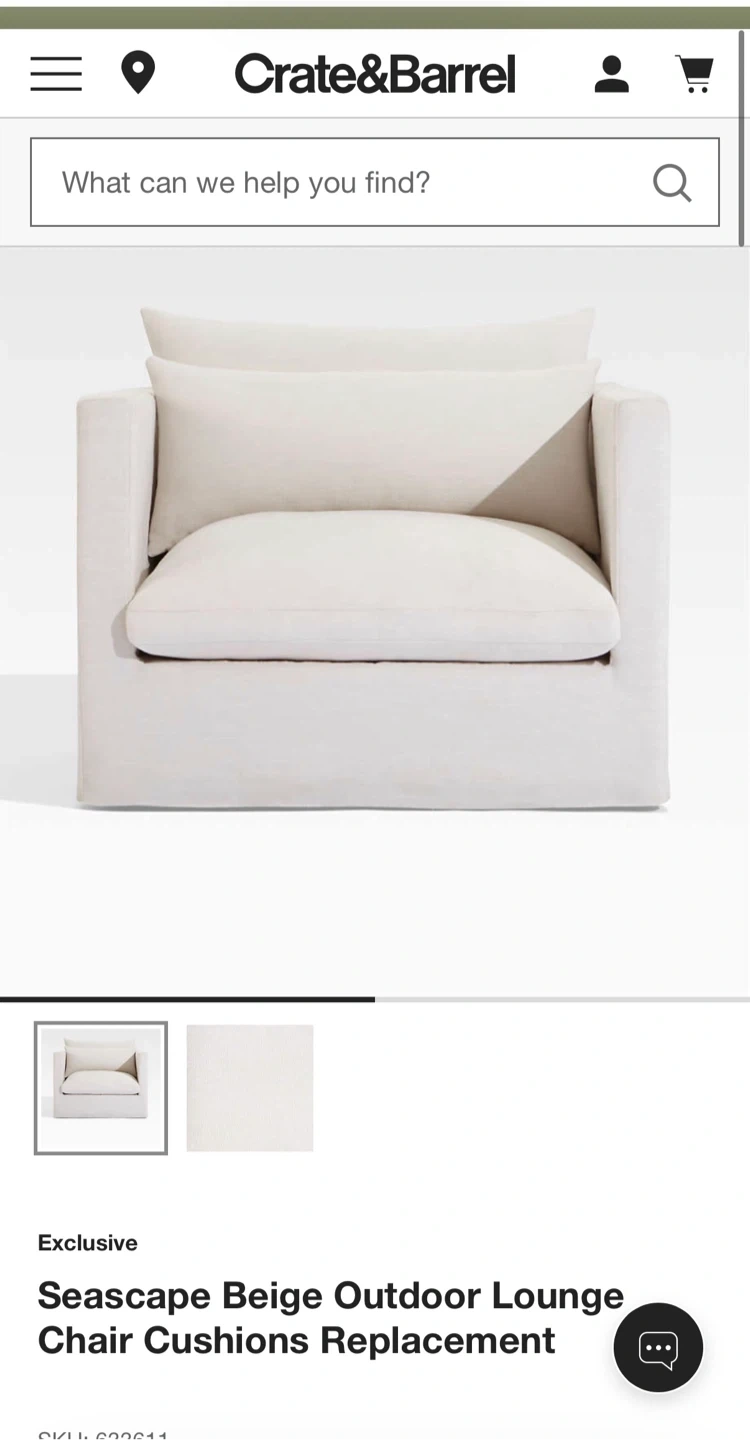Open the live chat bubble
The height and width of the screenshot is (1440, 750).
(x=658, y=1348)
